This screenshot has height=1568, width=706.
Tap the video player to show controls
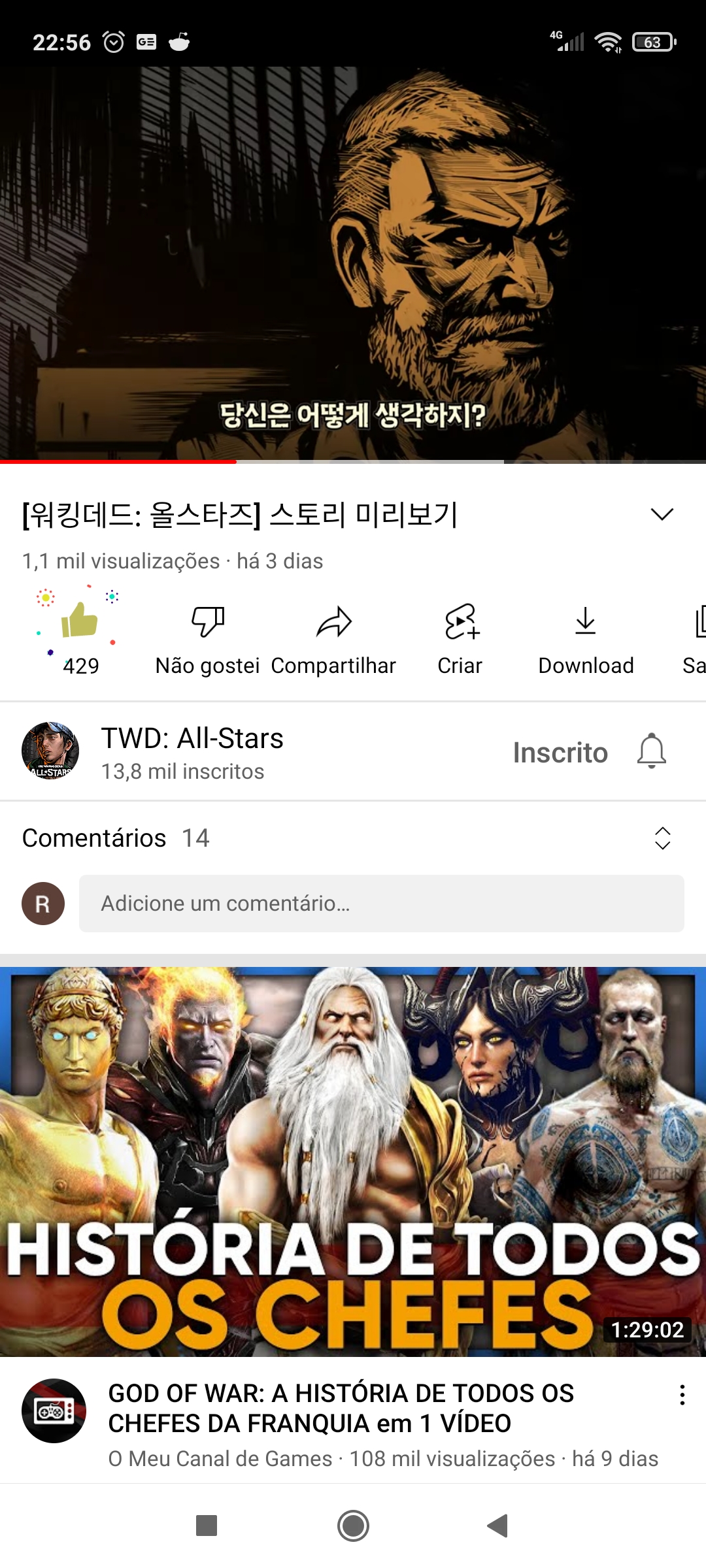pyautogui.click(x=353, y=261)
